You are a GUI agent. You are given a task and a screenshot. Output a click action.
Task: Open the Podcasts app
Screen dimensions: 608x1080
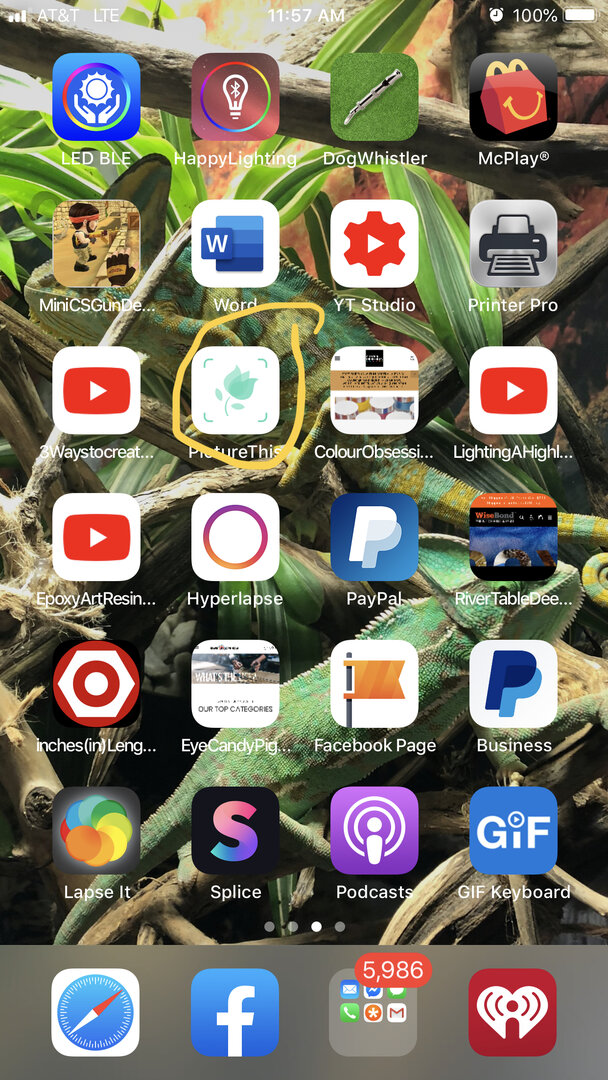pos(374,831)
